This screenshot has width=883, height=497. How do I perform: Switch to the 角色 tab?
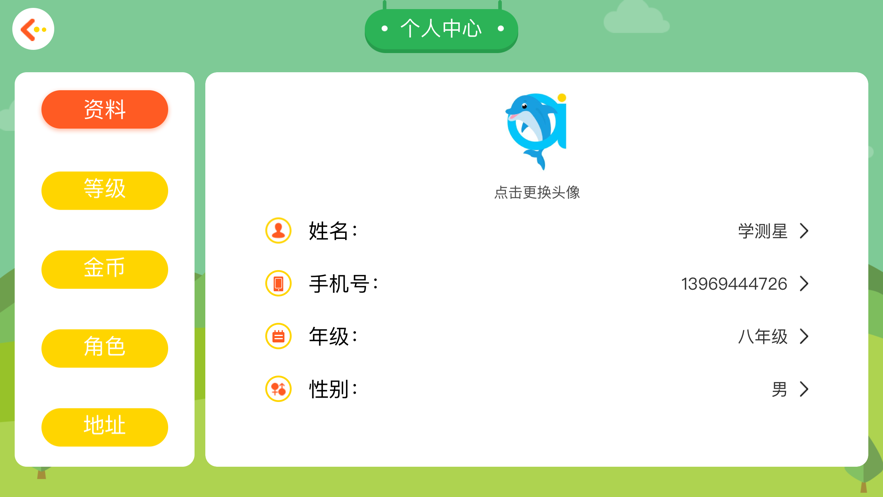pos(104,347)
